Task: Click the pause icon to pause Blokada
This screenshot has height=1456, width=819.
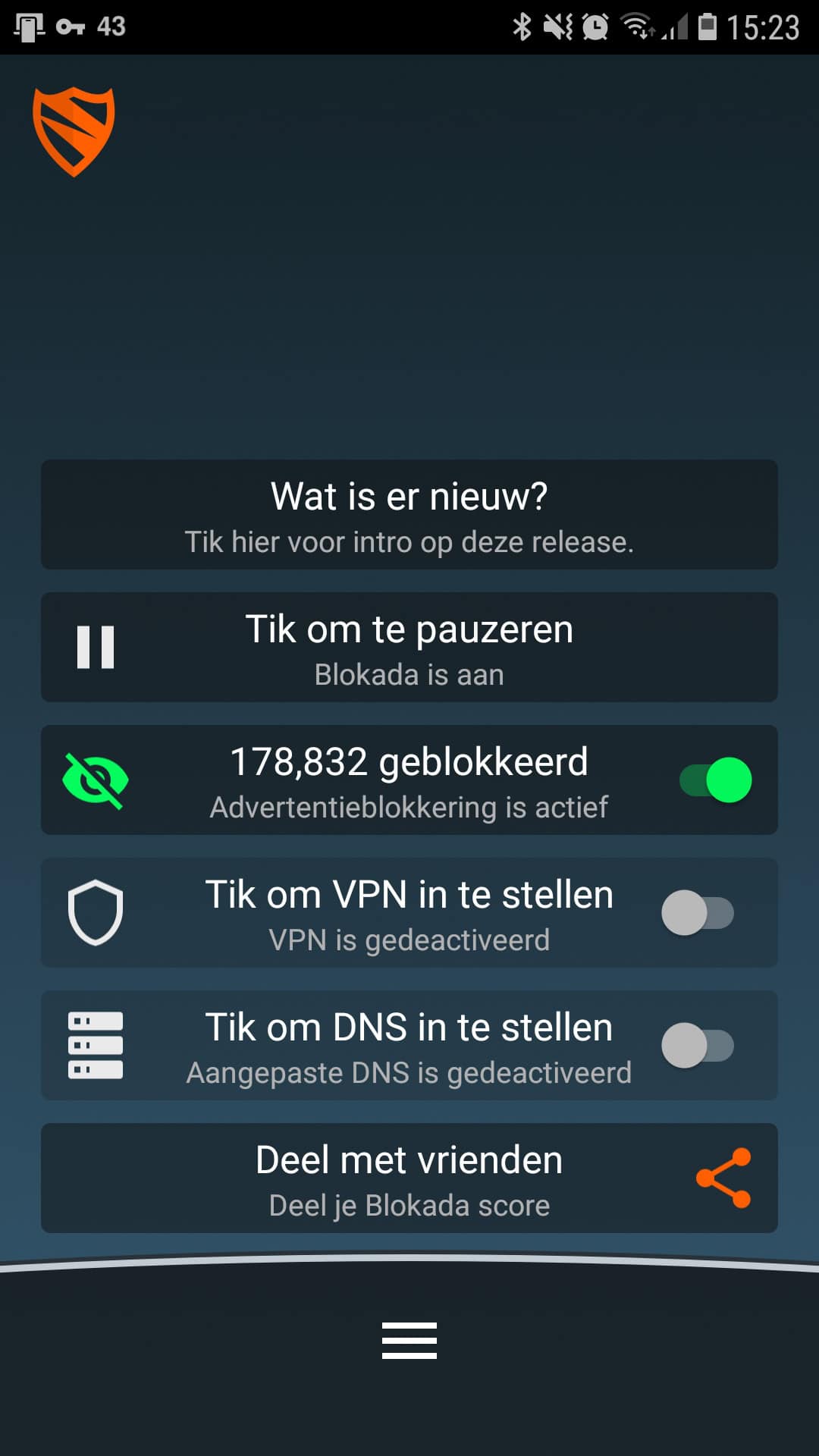Action: 94,646
